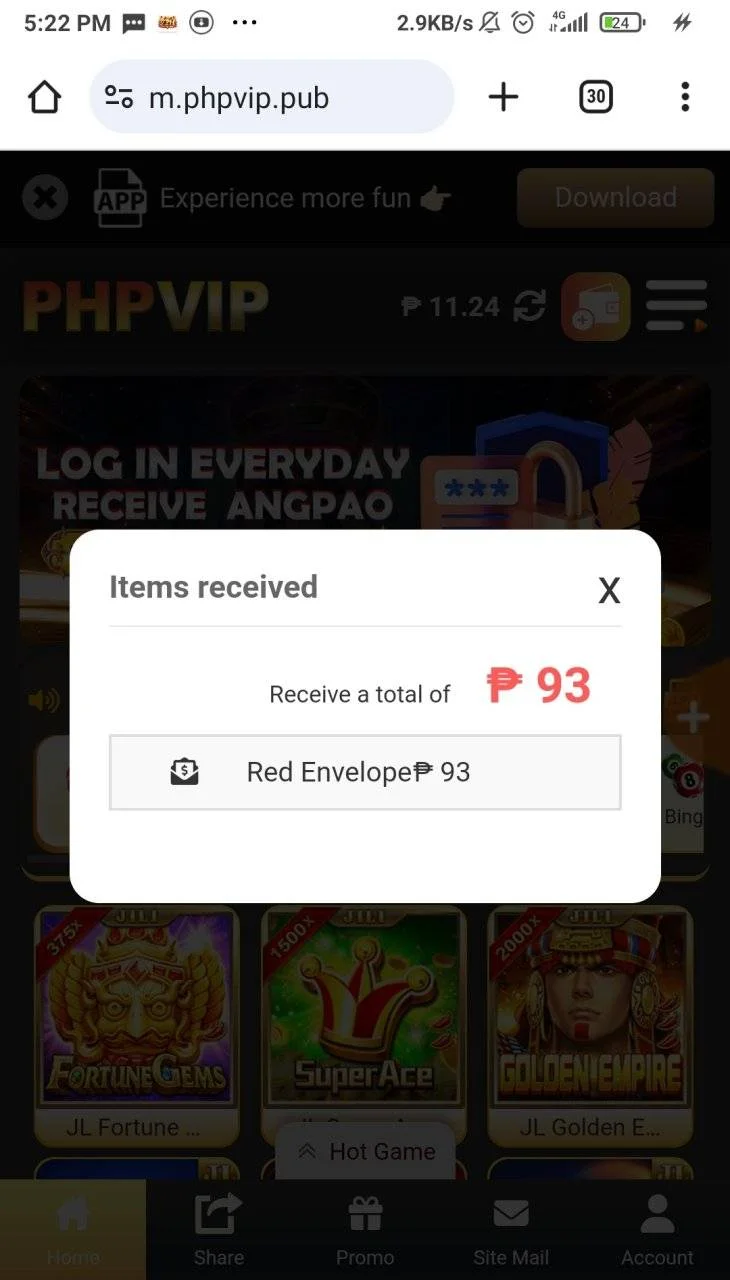Go to the Account tab
Screen dimensions: 730x1280
click(657, 1230)
